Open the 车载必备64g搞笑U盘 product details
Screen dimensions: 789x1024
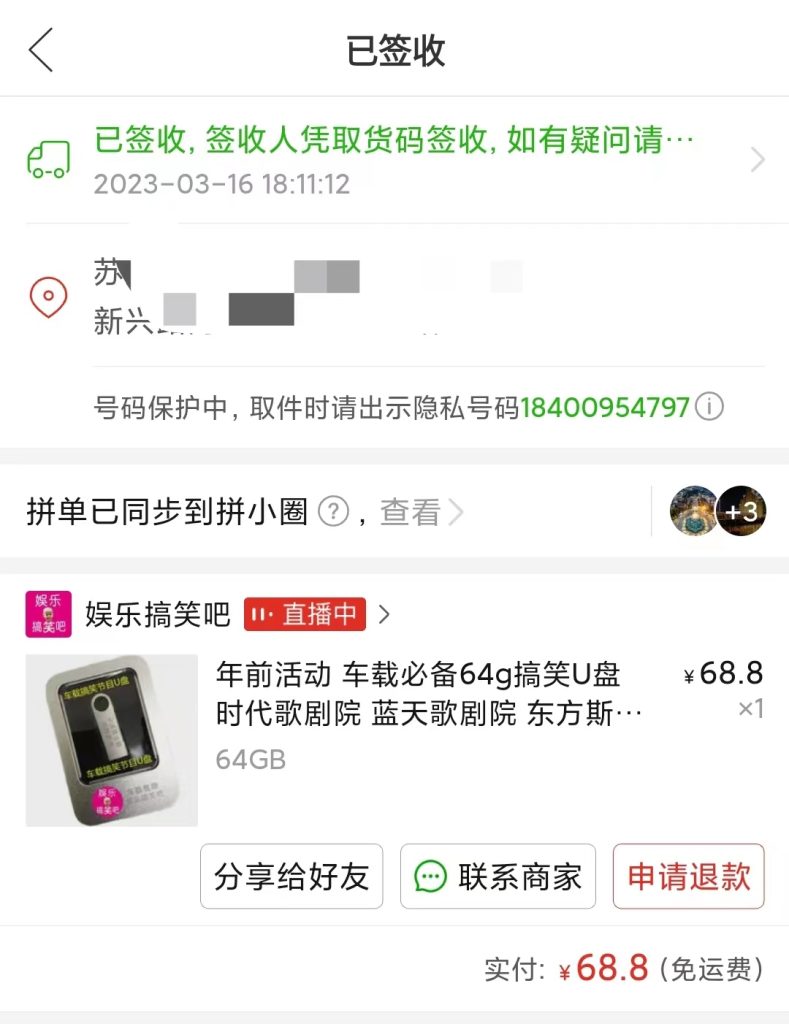[x=430, y=695]
